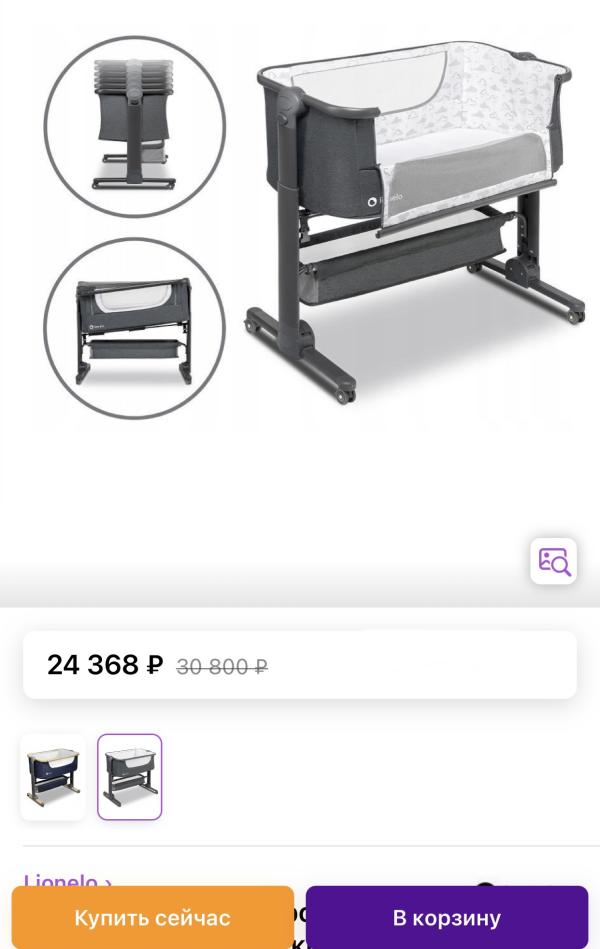Add item with В корзину button
Viewport: 600px width, 949px height.
click(x=447, y=917)
